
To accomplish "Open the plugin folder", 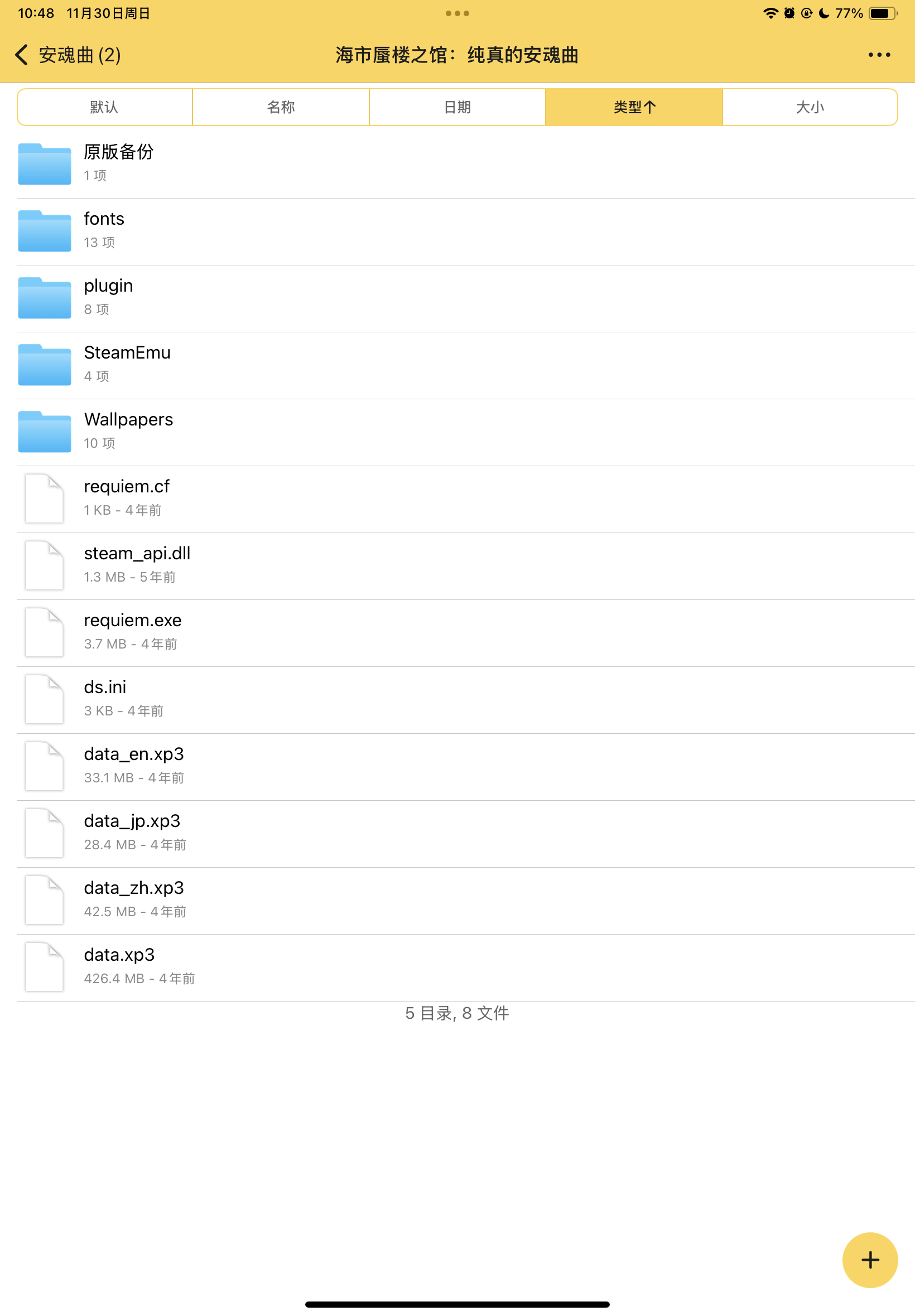I will [x=108, y=297].
